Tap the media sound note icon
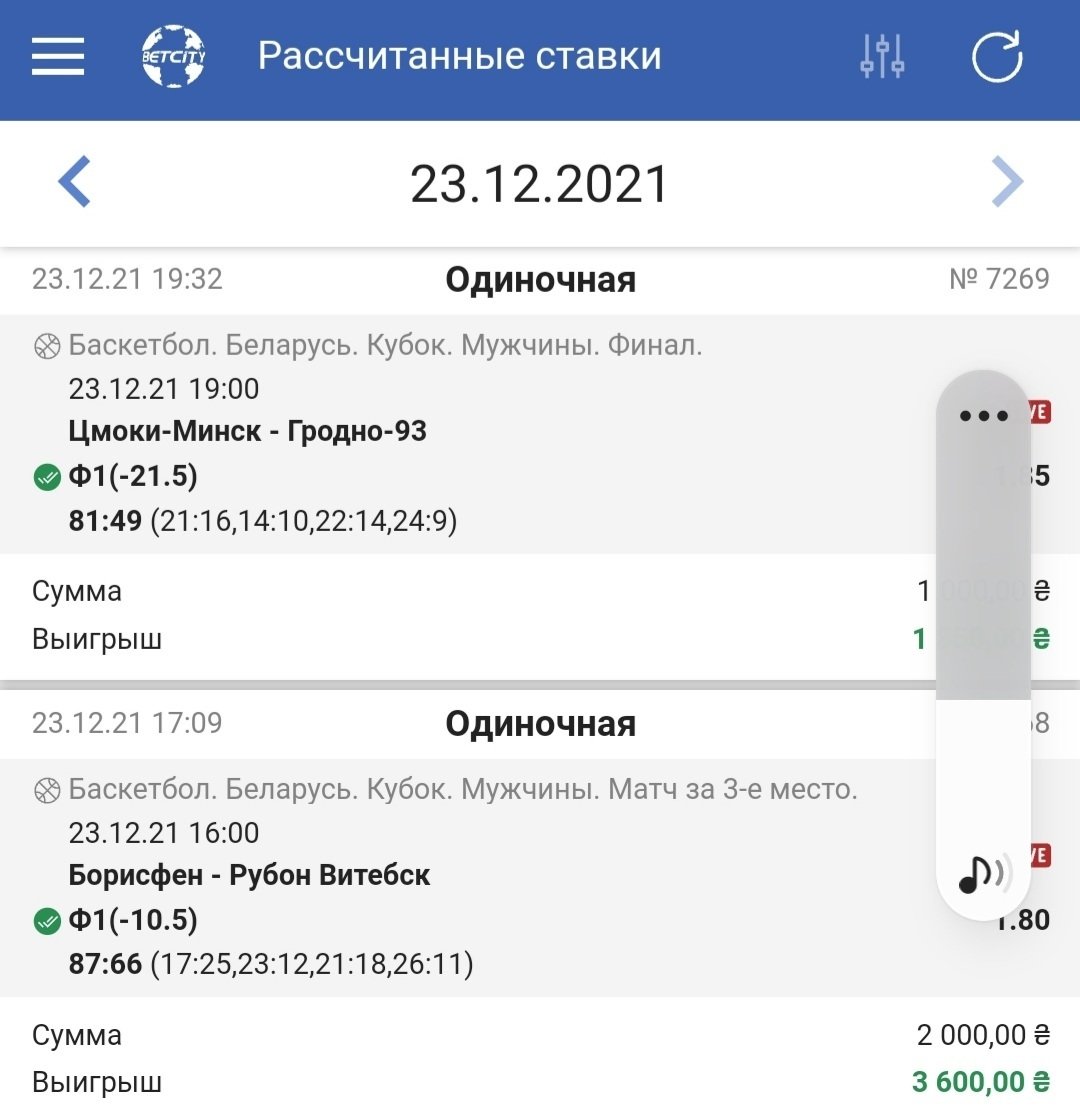Image resolution: width=1080 pixels, height=1111 pixels. pos(983,874)
